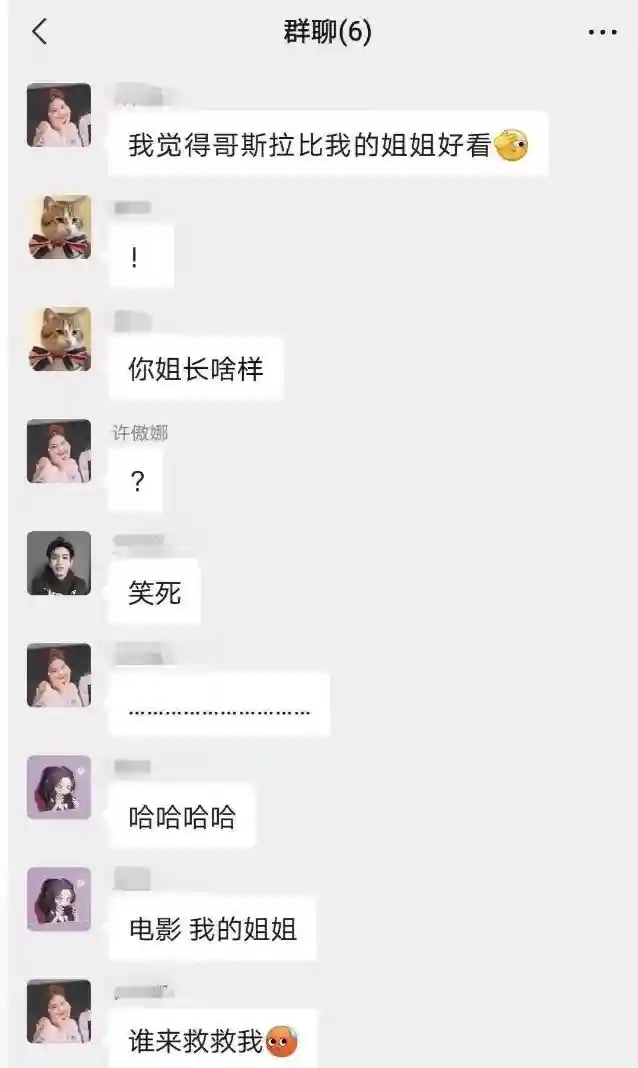Screen dimensions: 638x1068
Task: Open the group chat overflow menu
Action: click(x=602, y=33)
